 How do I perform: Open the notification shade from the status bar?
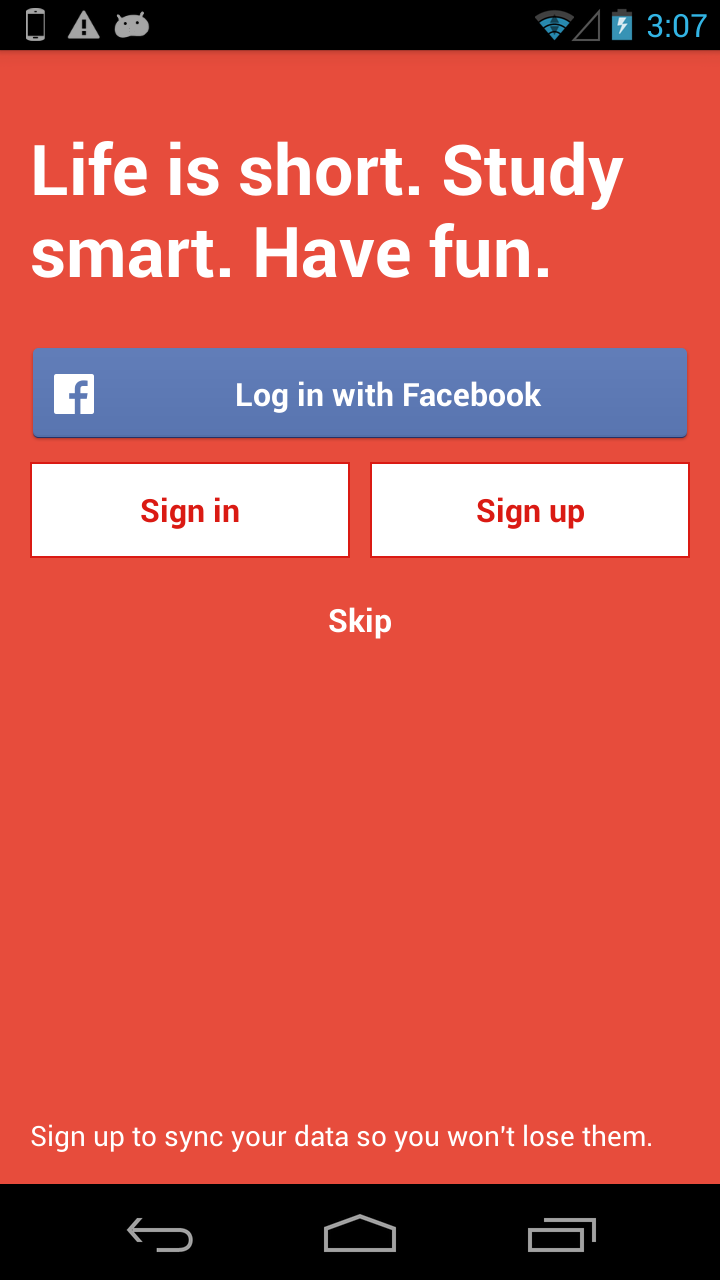tap(360, 25)
